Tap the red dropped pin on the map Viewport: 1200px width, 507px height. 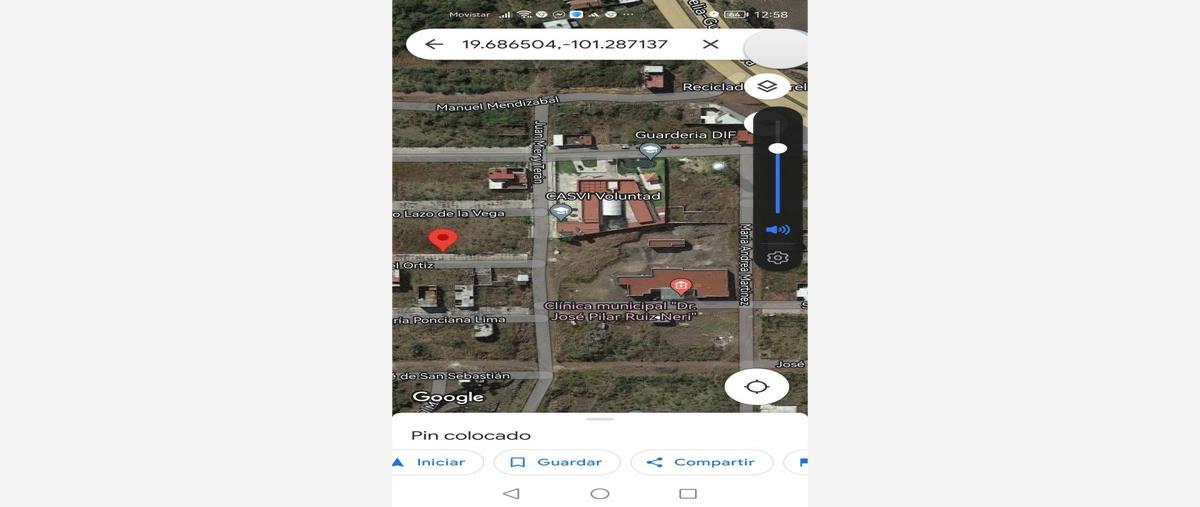point(443,239)
